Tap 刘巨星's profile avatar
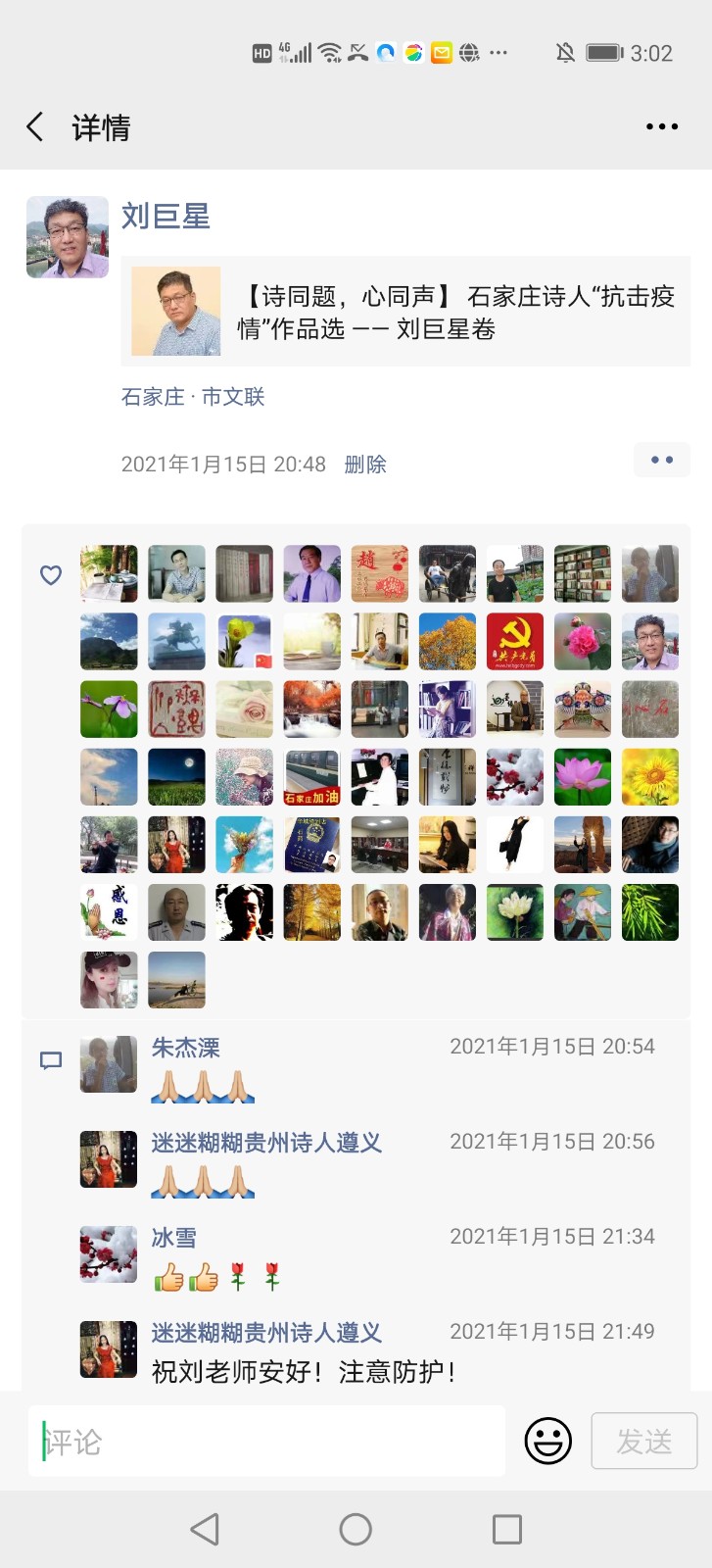 click(67, 237)
